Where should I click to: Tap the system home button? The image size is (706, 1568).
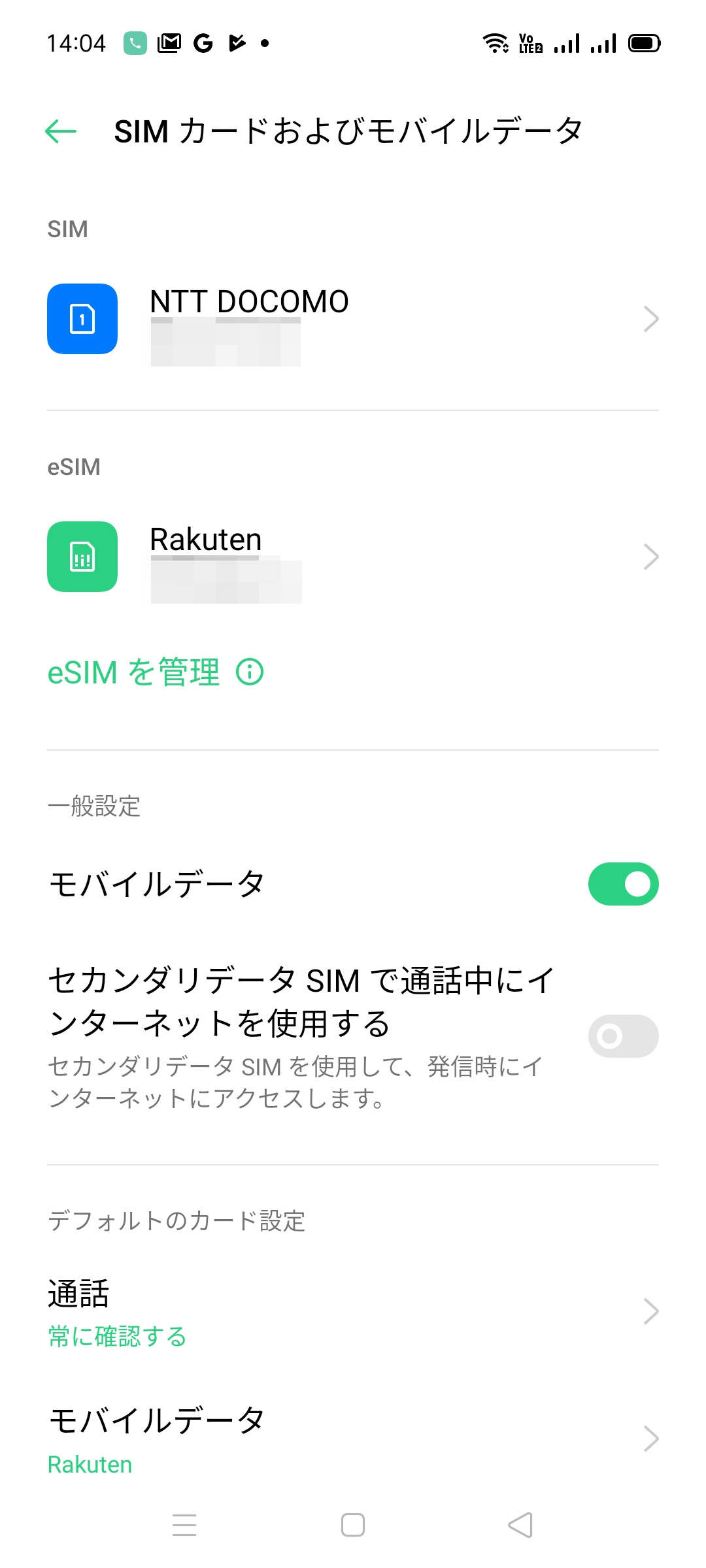tap(353, 1525)
